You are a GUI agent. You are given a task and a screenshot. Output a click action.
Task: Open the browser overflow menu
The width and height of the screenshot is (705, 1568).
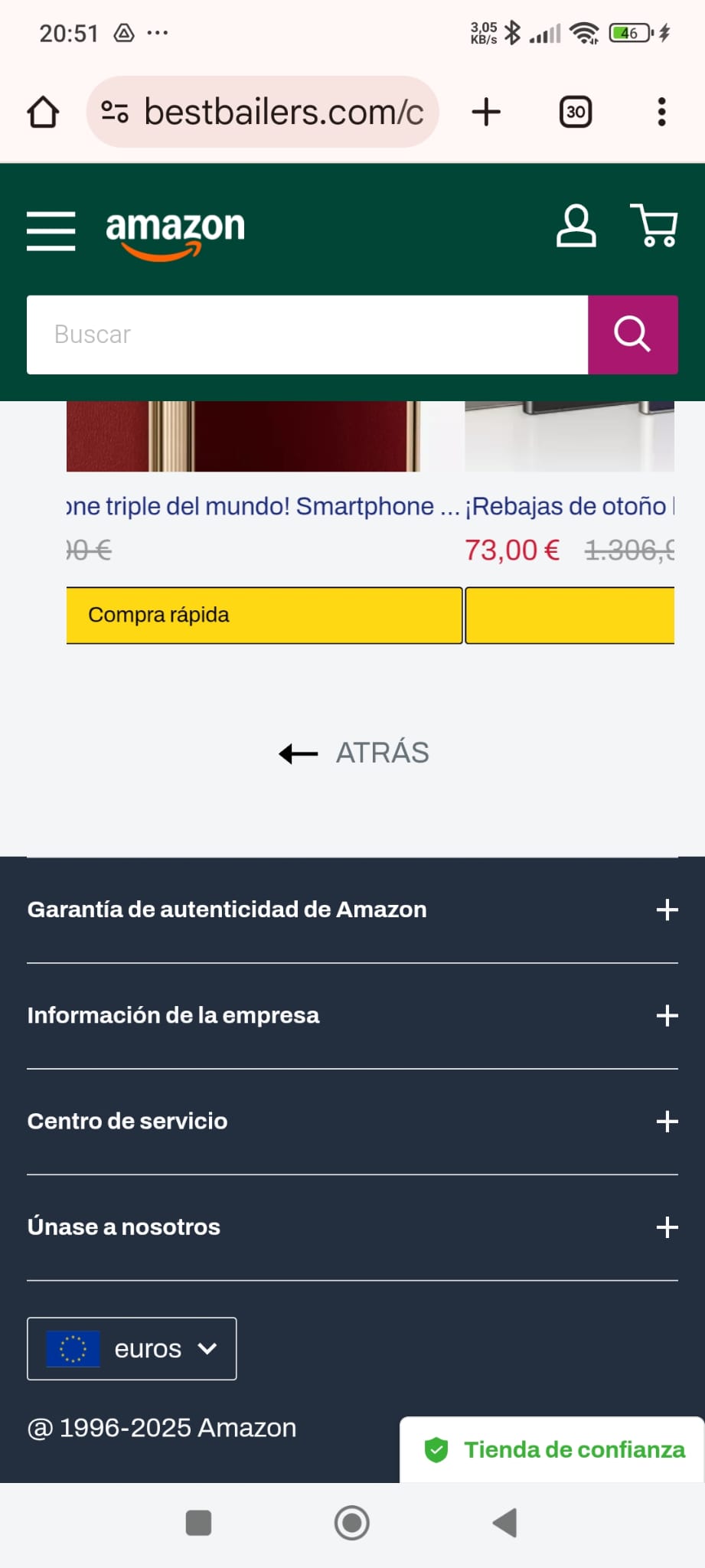(x=662, y=112)
